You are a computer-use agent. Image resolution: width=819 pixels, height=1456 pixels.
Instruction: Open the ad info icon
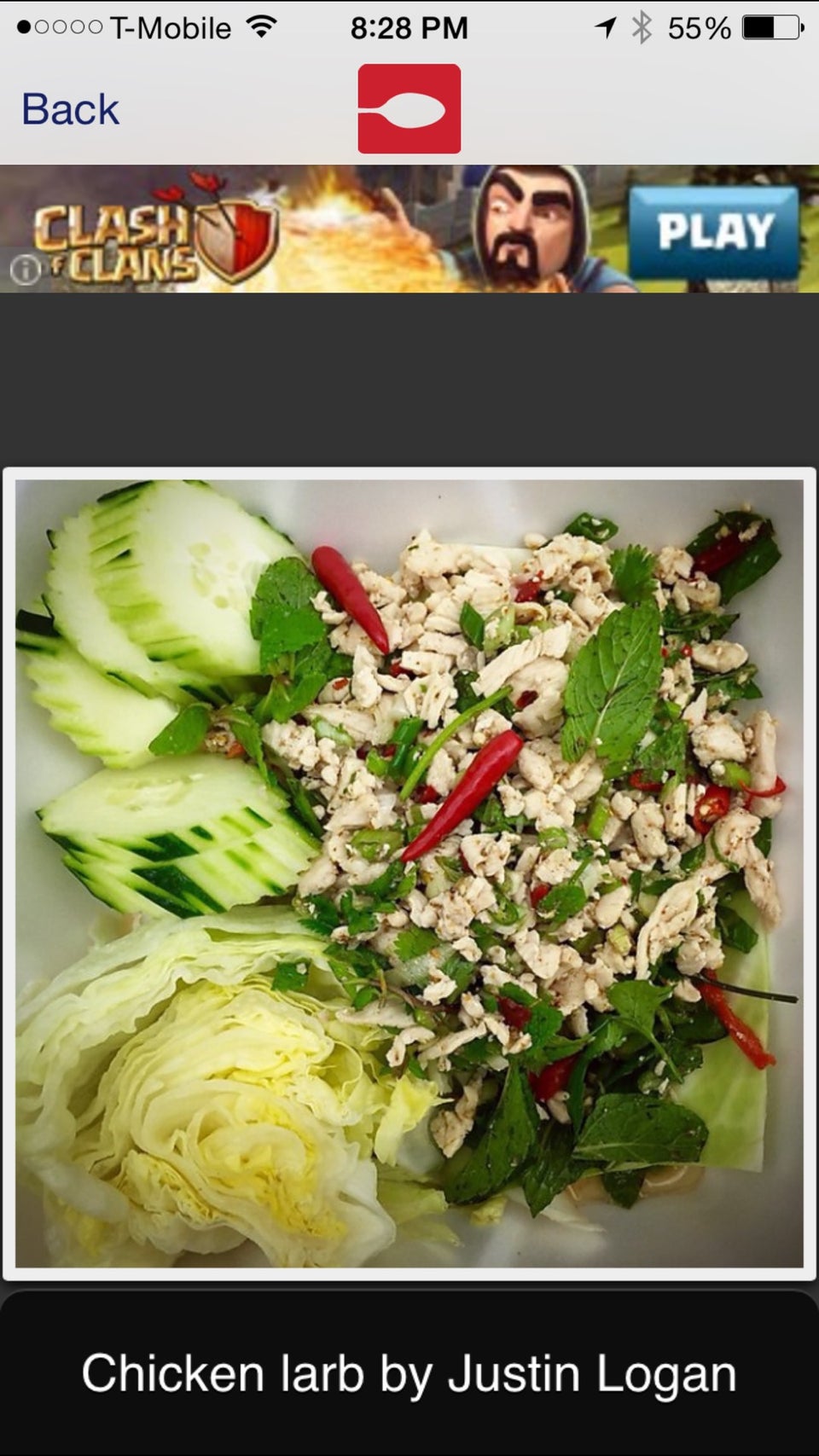pos(26,270)
